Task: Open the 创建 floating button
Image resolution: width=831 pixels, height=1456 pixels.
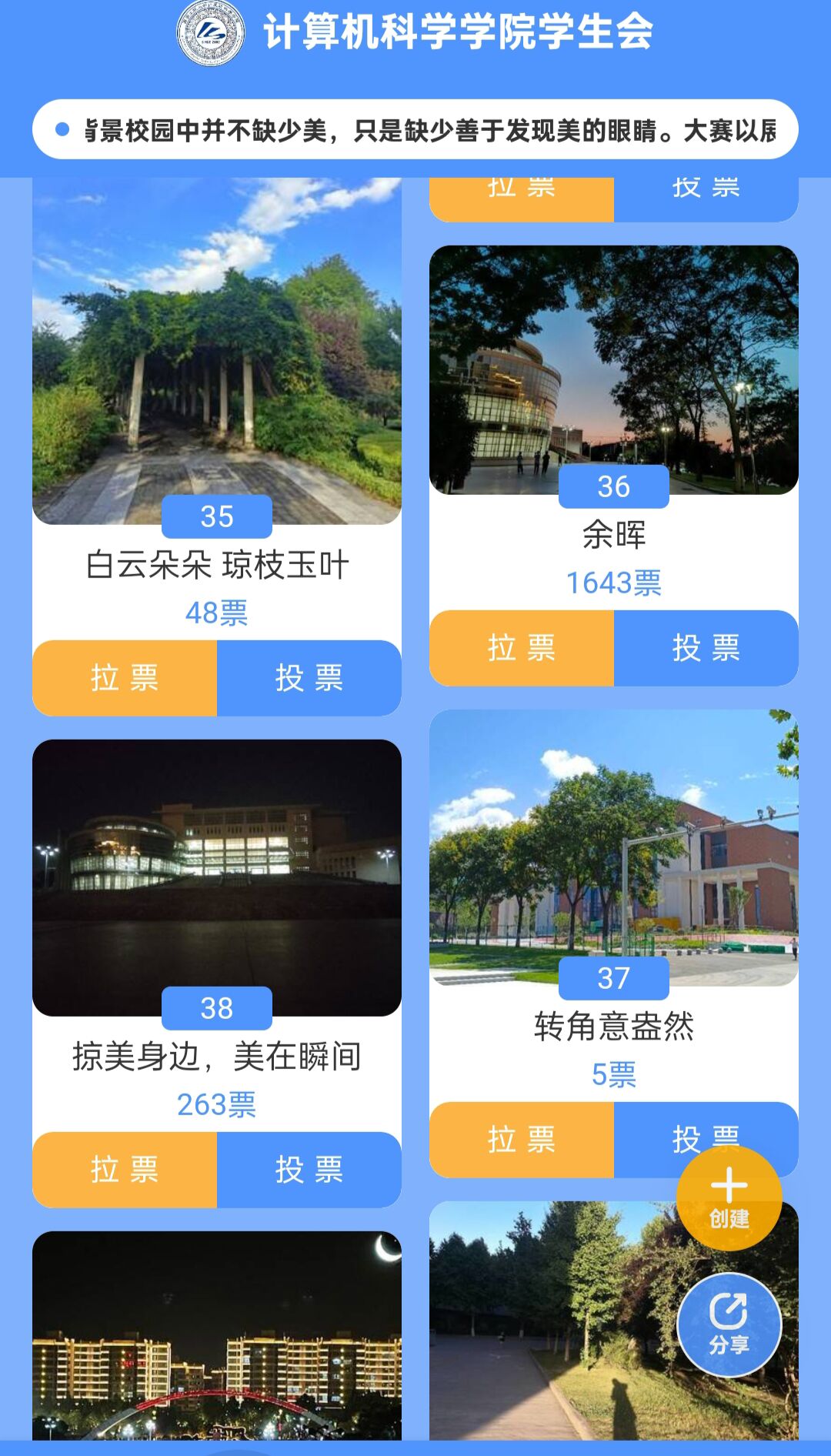Action: [729, 1198]
